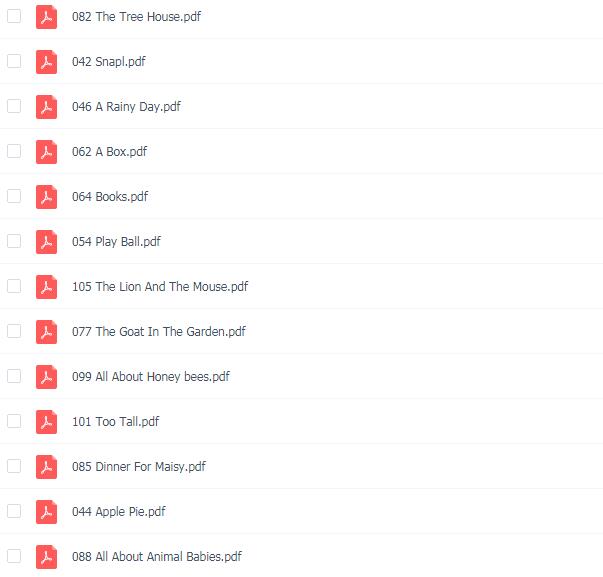603x577 pixels.
Task: Mark the checkbox for 101 Too Tall.pdf
Action: click(x=14, y=421)
